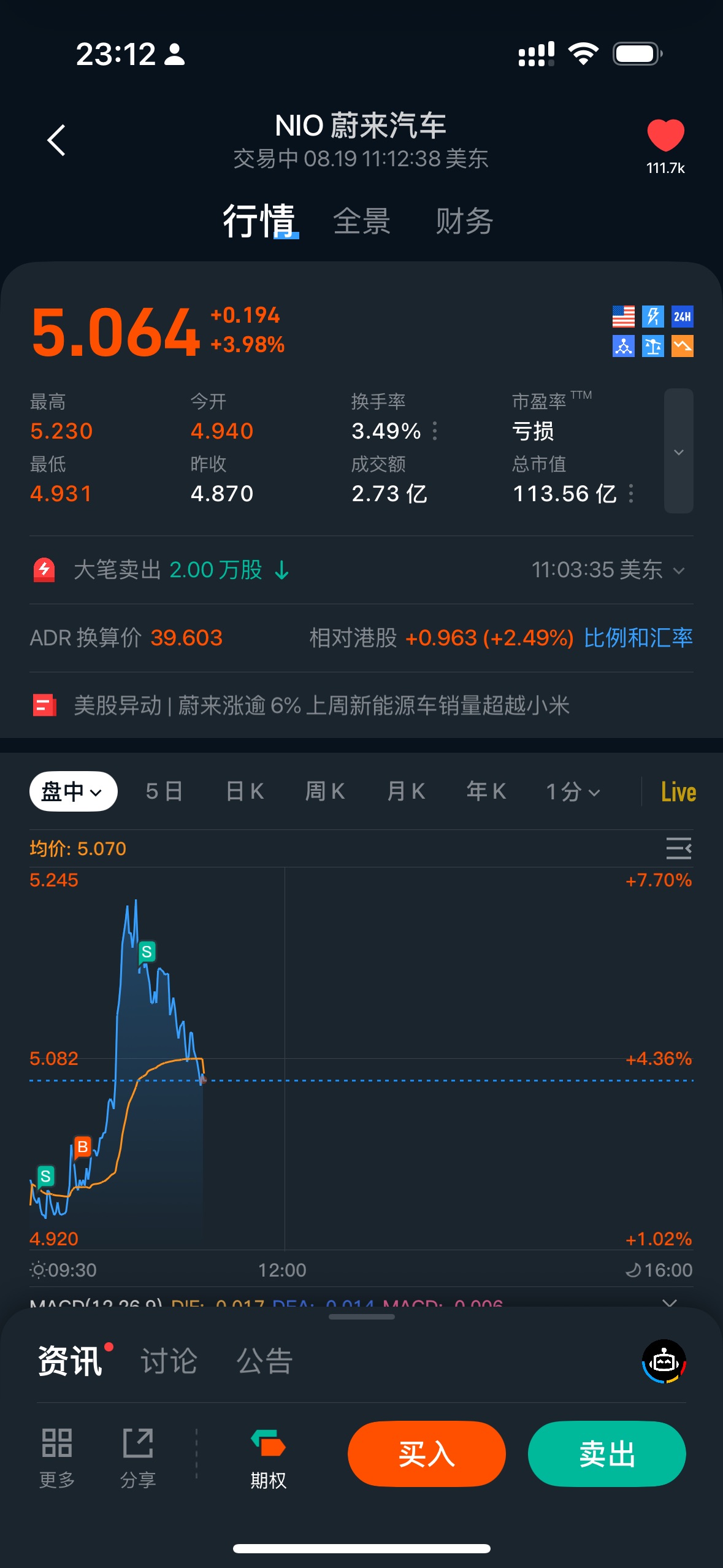The height and width of the screenshot is (1568, 723).
Task: Open the 盘中 session dropdown
Action: click(x=74, y=791)
